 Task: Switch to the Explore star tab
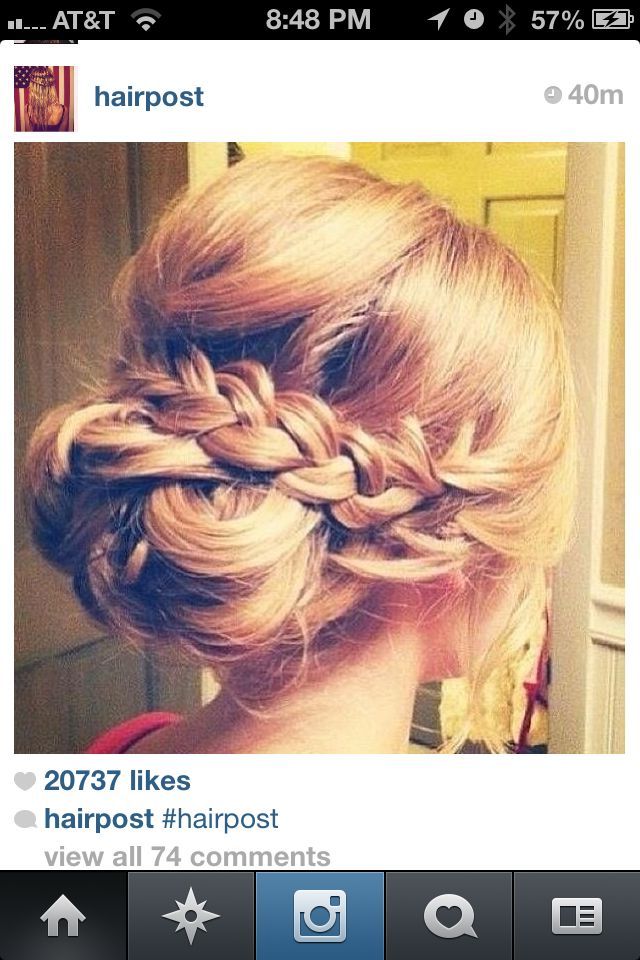coord(191,916)
